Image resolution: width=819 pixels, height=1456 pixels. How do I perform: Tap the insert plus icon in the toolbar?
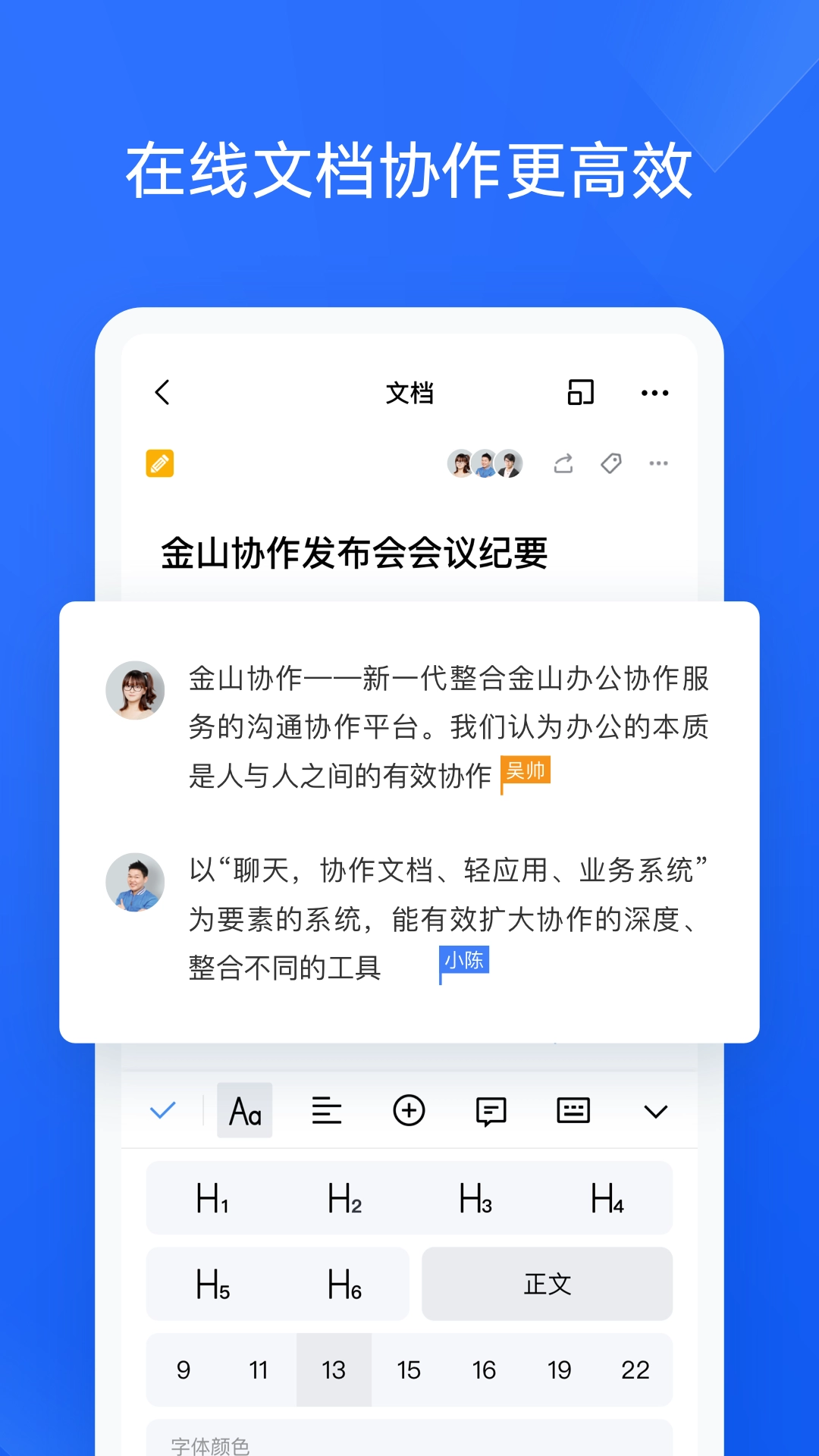(x=409, y=1110)
